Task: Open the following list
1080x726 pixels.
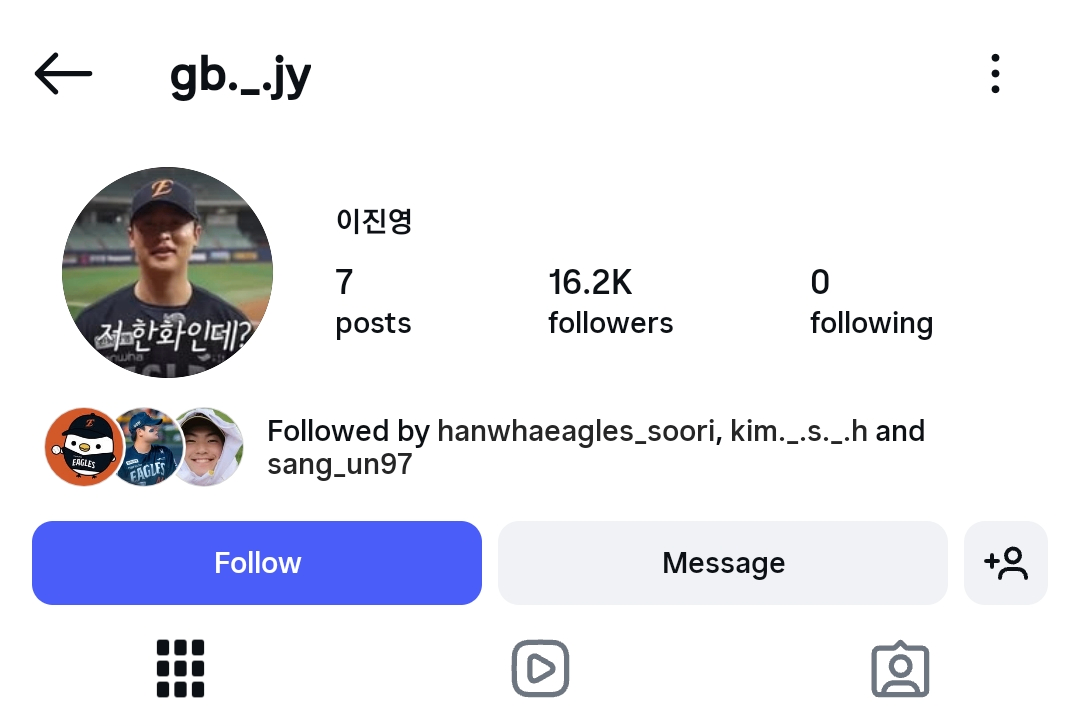Action: 870,302
